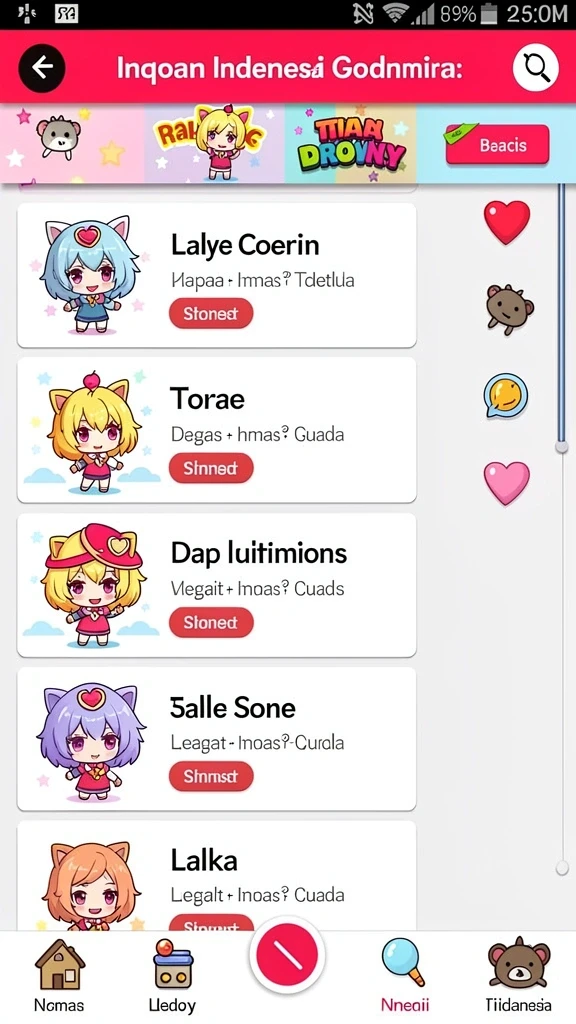Tap the round red center button
The height and width of the screenshot is (1024, 576).
(x=287, y=955)
